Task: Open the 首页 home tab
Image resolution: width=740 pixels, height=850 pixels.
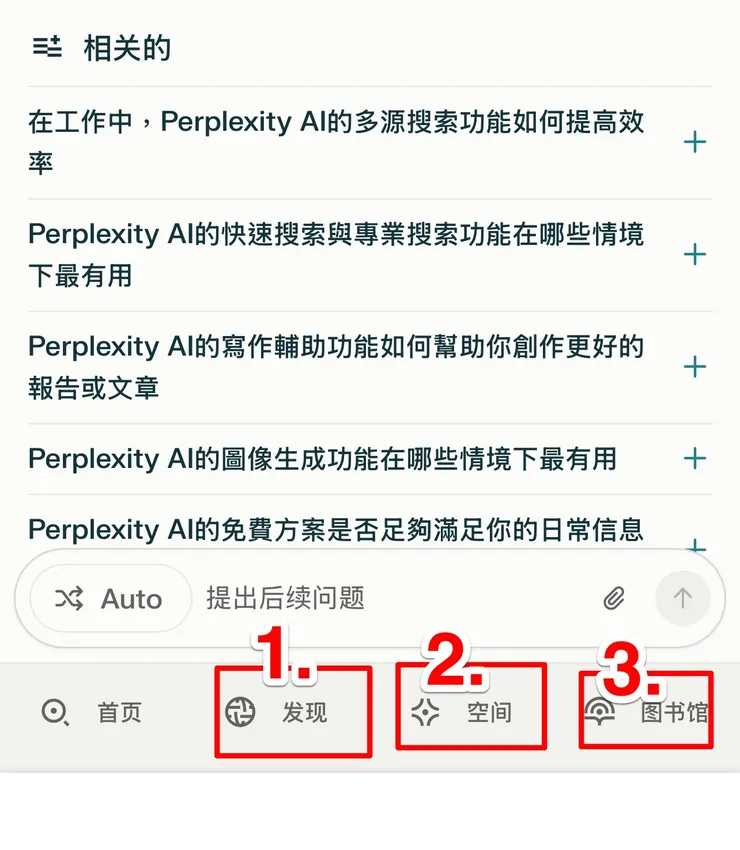Action: (x=92, y=713)
